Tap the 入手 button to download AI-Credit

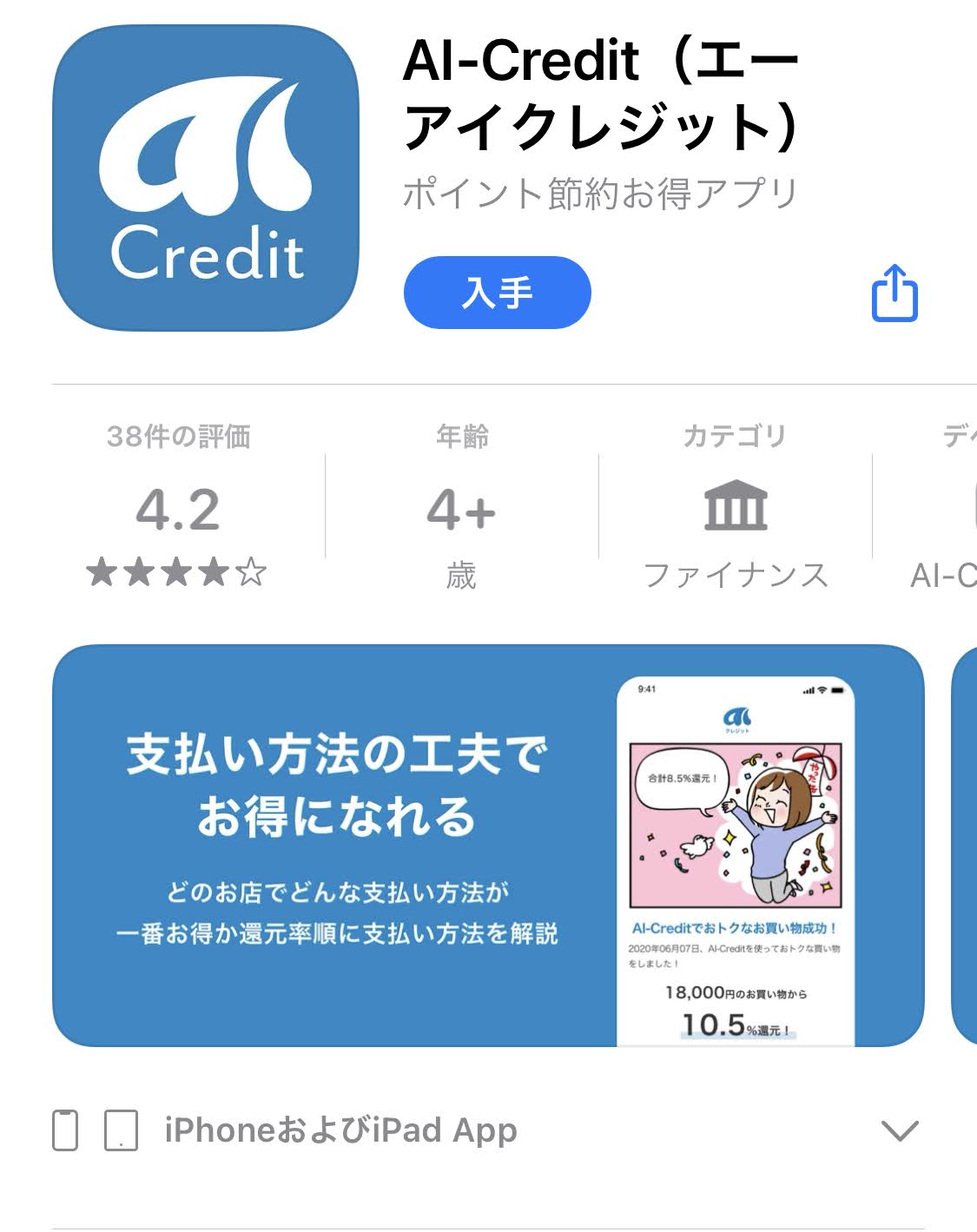(x=497, y=293)
